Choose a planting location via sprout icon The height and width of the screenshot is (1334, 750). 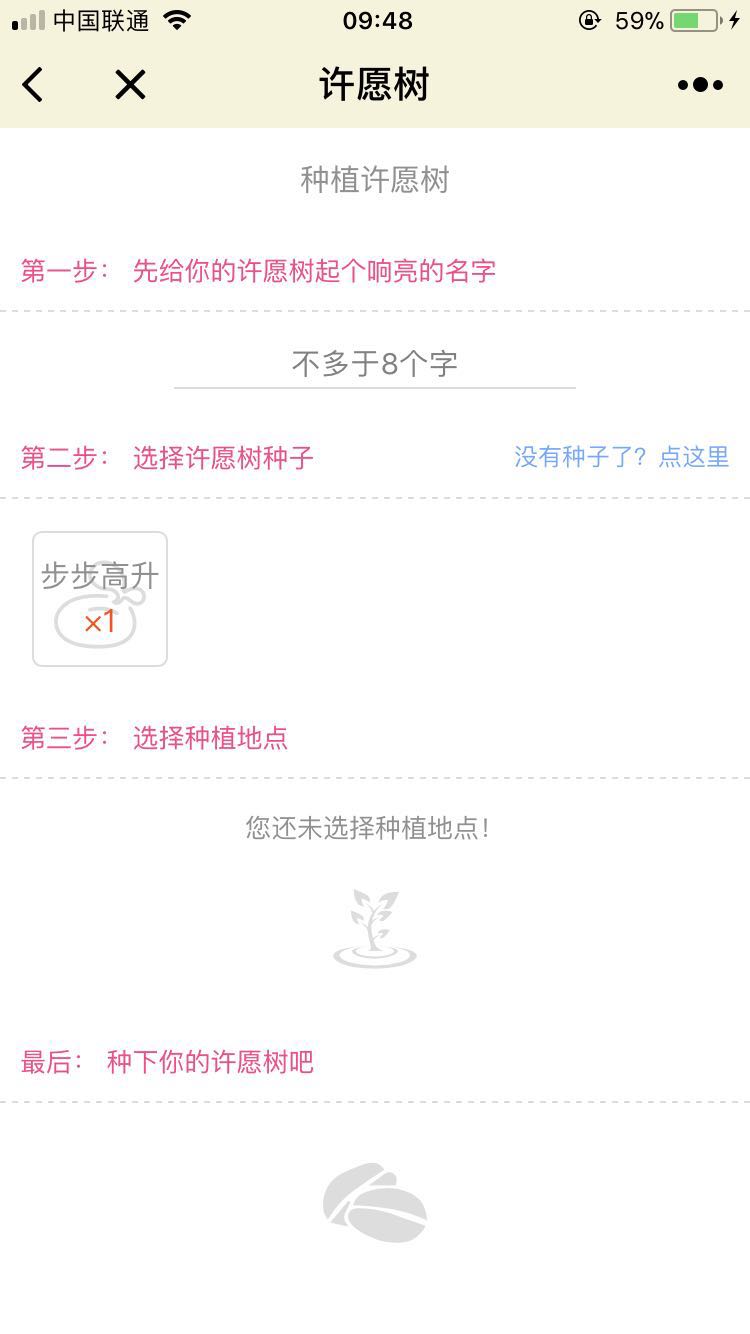click(x=375, y=929)
